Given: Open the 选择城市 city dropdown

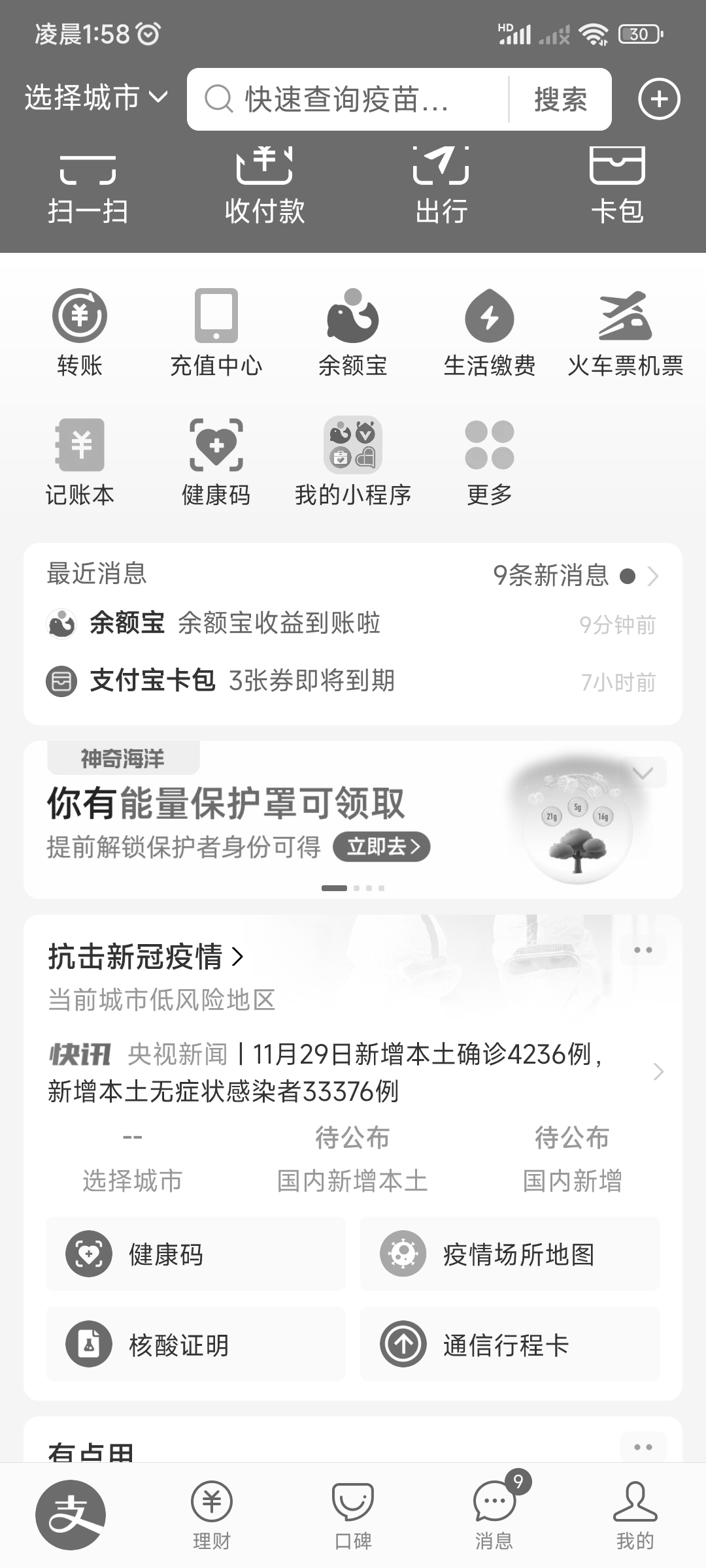Looking at the screenshot, I should [x=97, y=99].
